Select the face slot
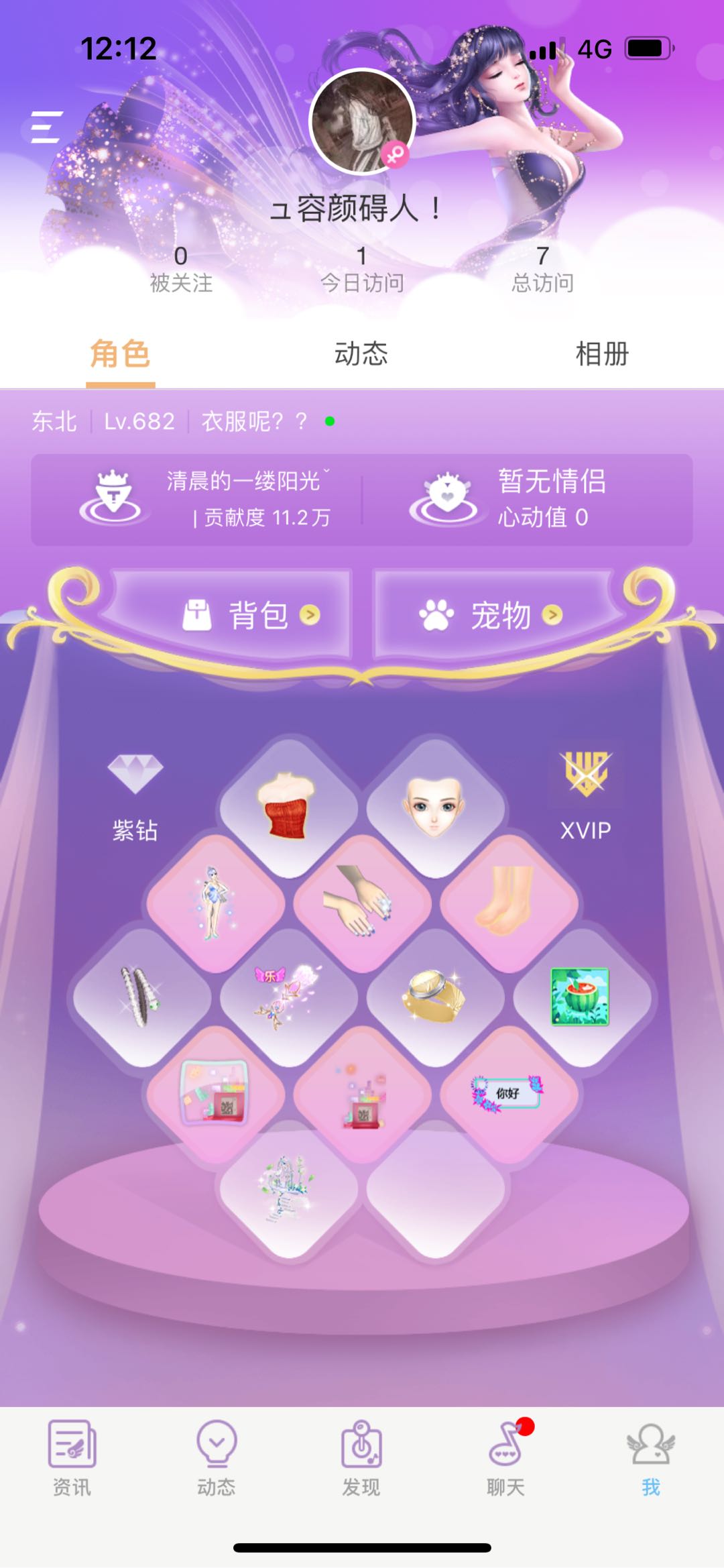 (x=434, y=807)
